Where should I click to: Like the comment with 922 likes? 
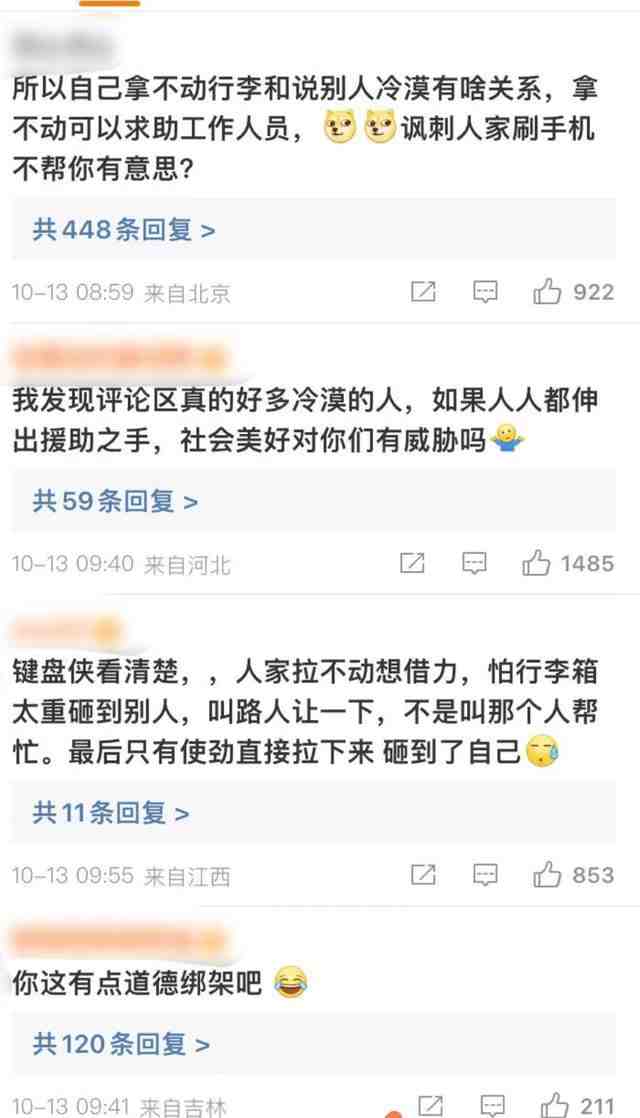coord(547,292)
